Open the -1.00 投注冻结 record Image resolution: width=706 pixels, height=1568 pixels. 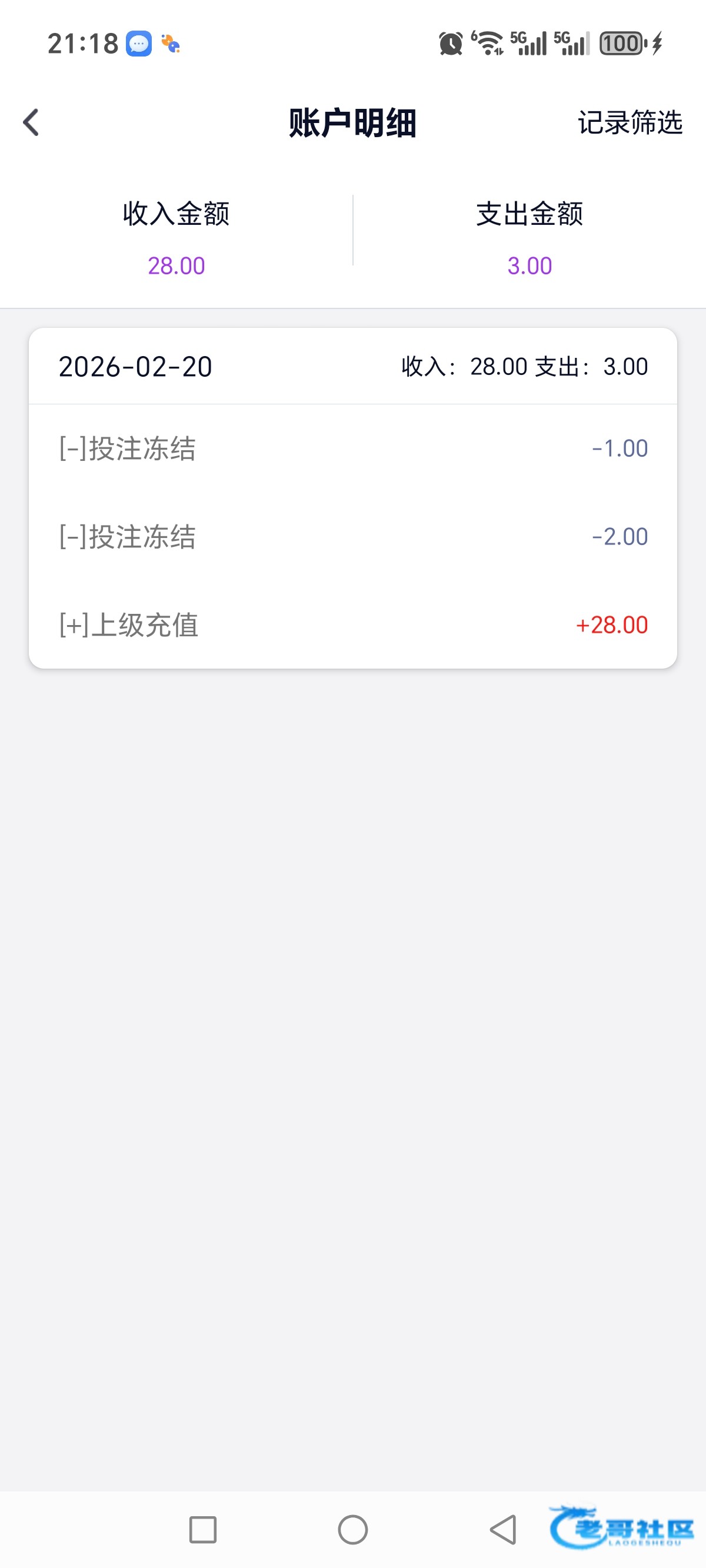click(x=352, y=449)
